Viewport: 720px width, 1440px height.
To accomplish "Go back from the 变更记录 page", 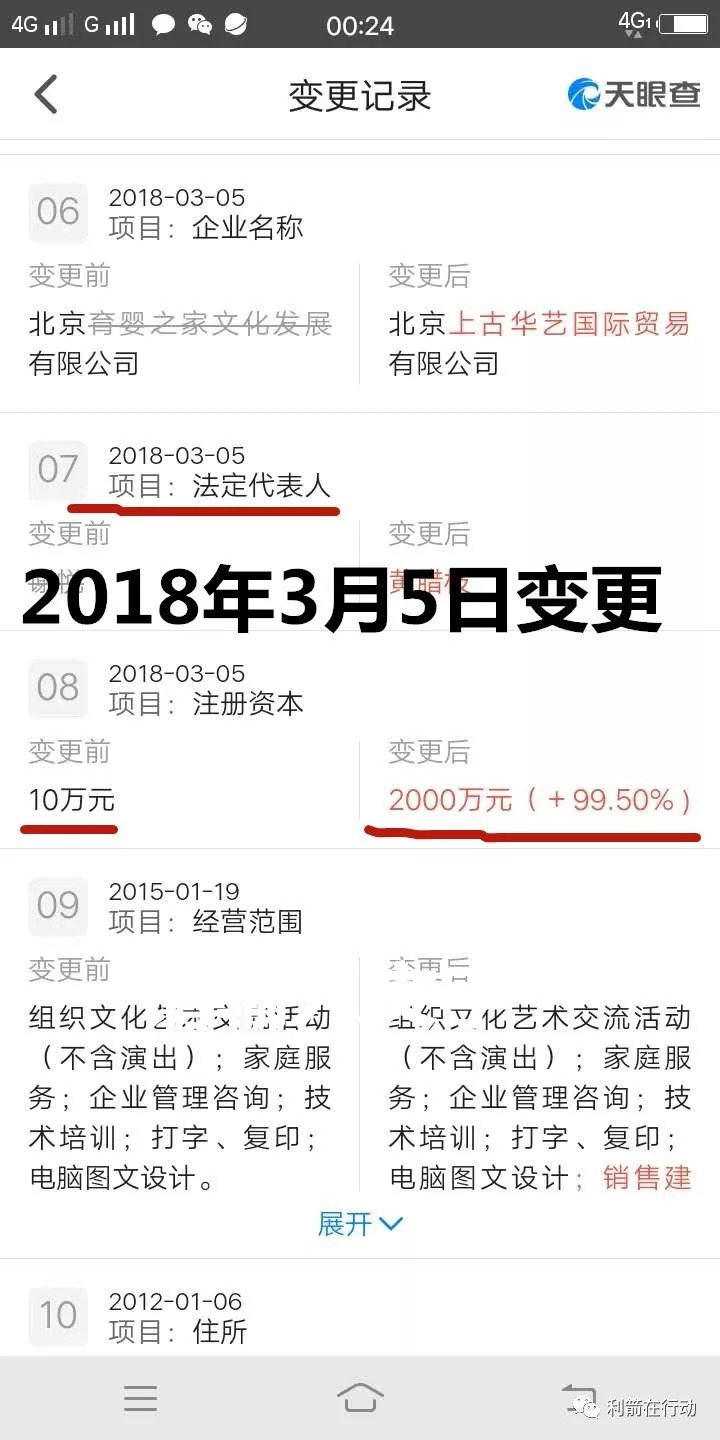I will [x=46, y=95].
